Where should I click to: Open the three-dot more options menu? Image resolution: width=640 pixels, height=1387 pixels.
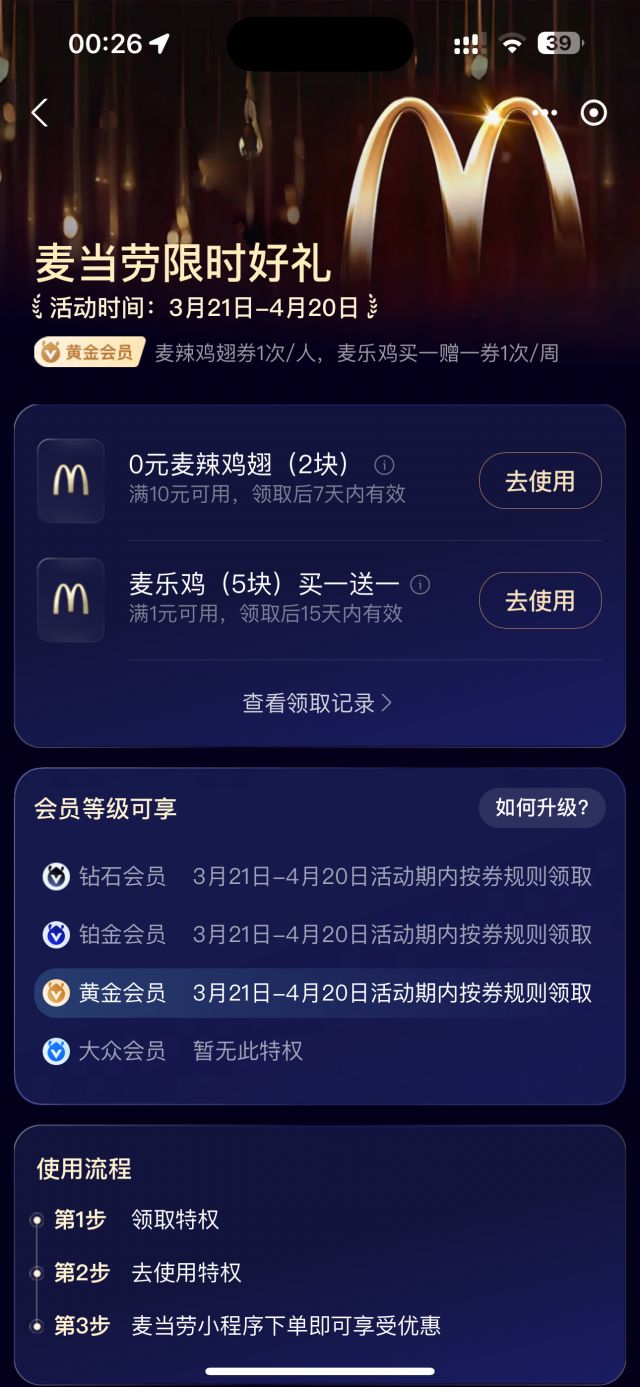(545, 113)
